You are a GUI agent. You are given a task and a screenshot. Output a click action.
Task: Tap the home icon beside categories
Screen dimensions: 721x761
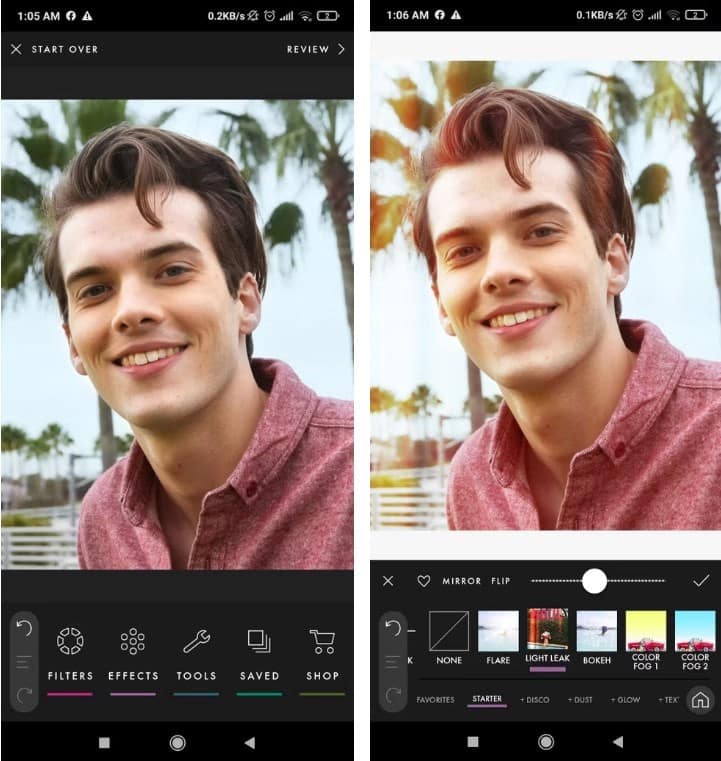(700, 700)
